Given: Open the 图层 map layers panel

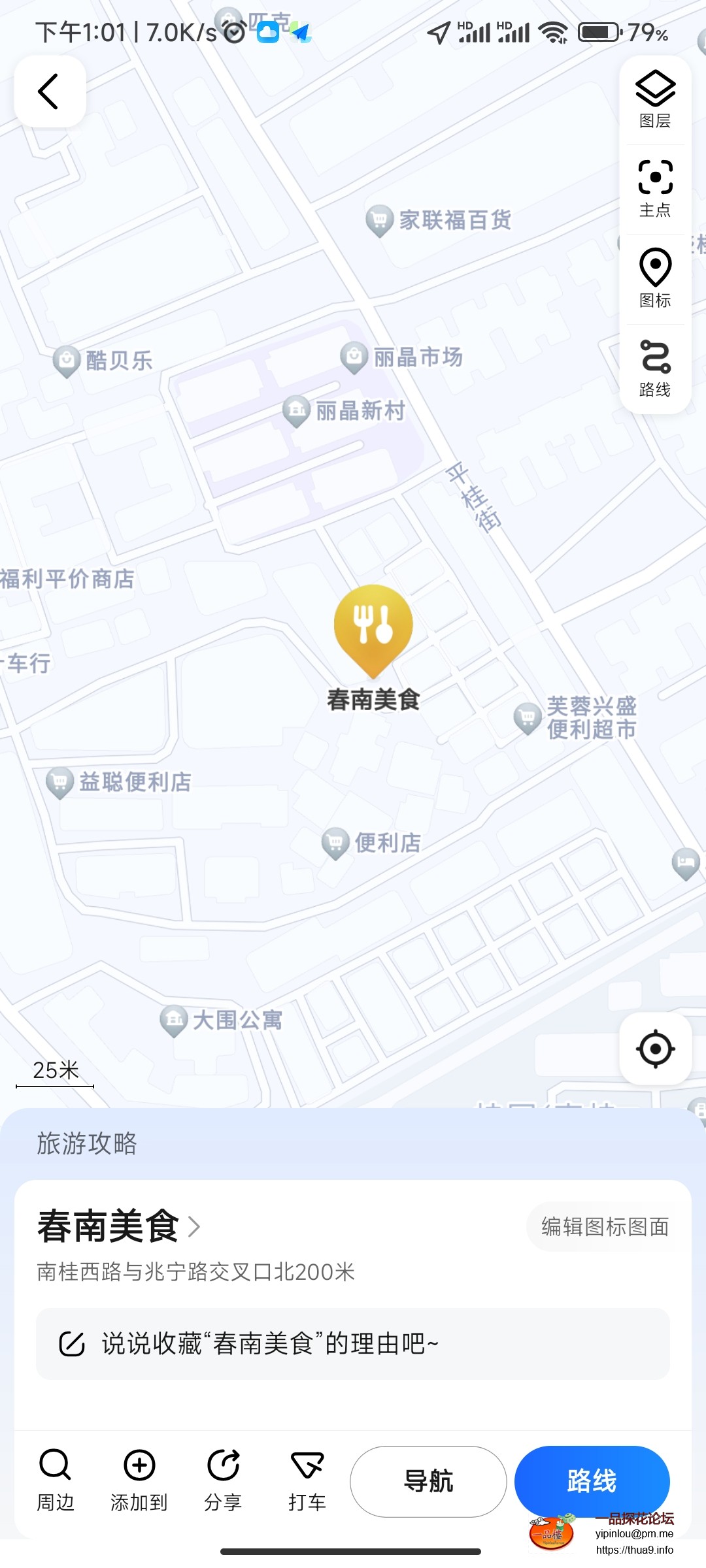Looking at the screenshot, I should [655, 98].
